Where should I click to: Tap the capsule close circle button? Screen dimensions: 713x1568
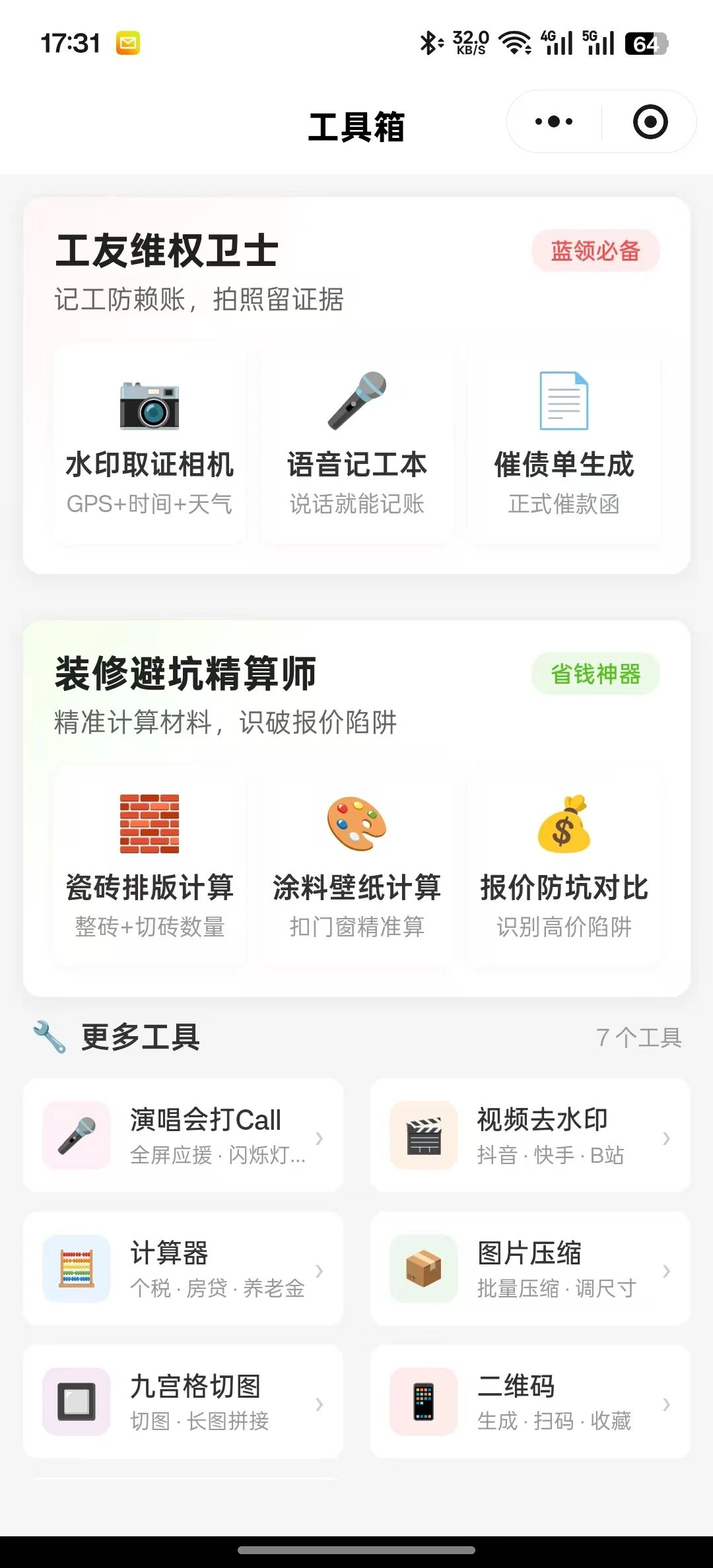click(650, 121)
